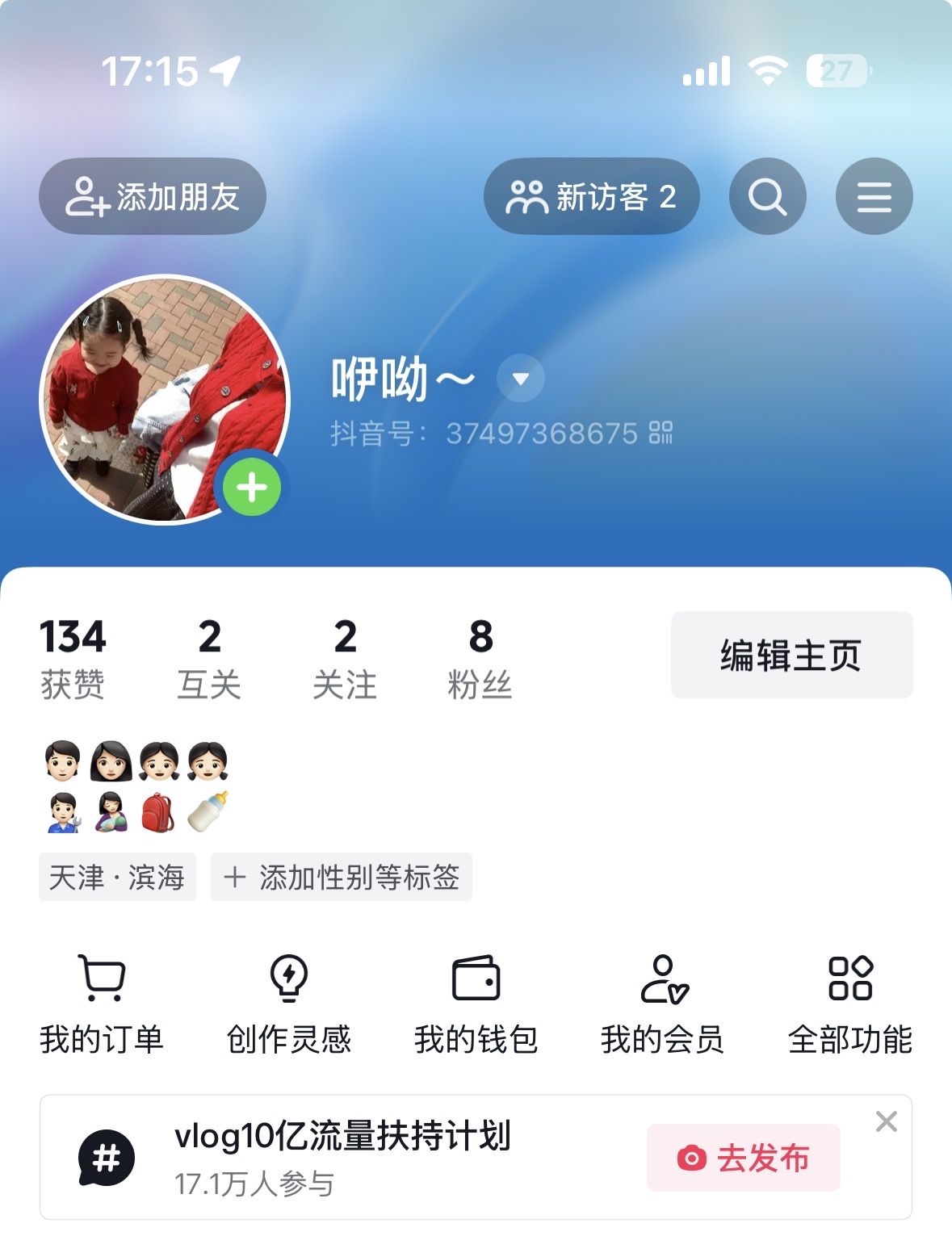The height and width of the screenshot is (1253, 952).
Task: Tap the green plus on the avatar
Action: 252,487
